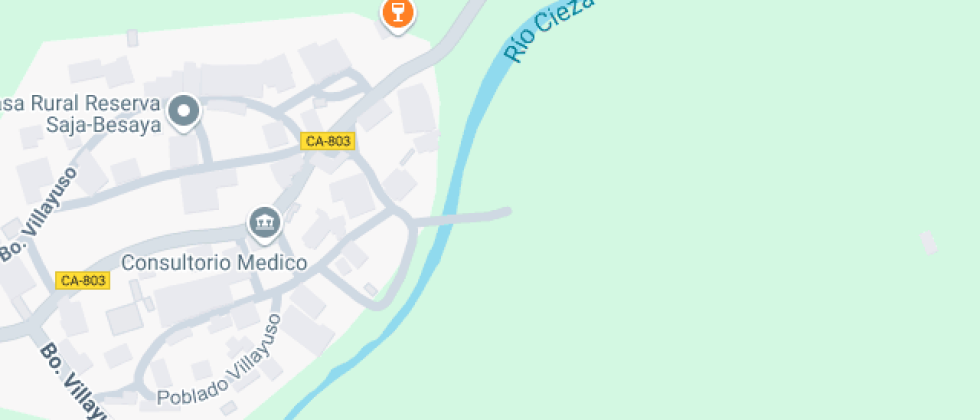Viewport: 980px width, 420px height.
Task: Tap the orange wine bar pin
Action: click(398, 13)
